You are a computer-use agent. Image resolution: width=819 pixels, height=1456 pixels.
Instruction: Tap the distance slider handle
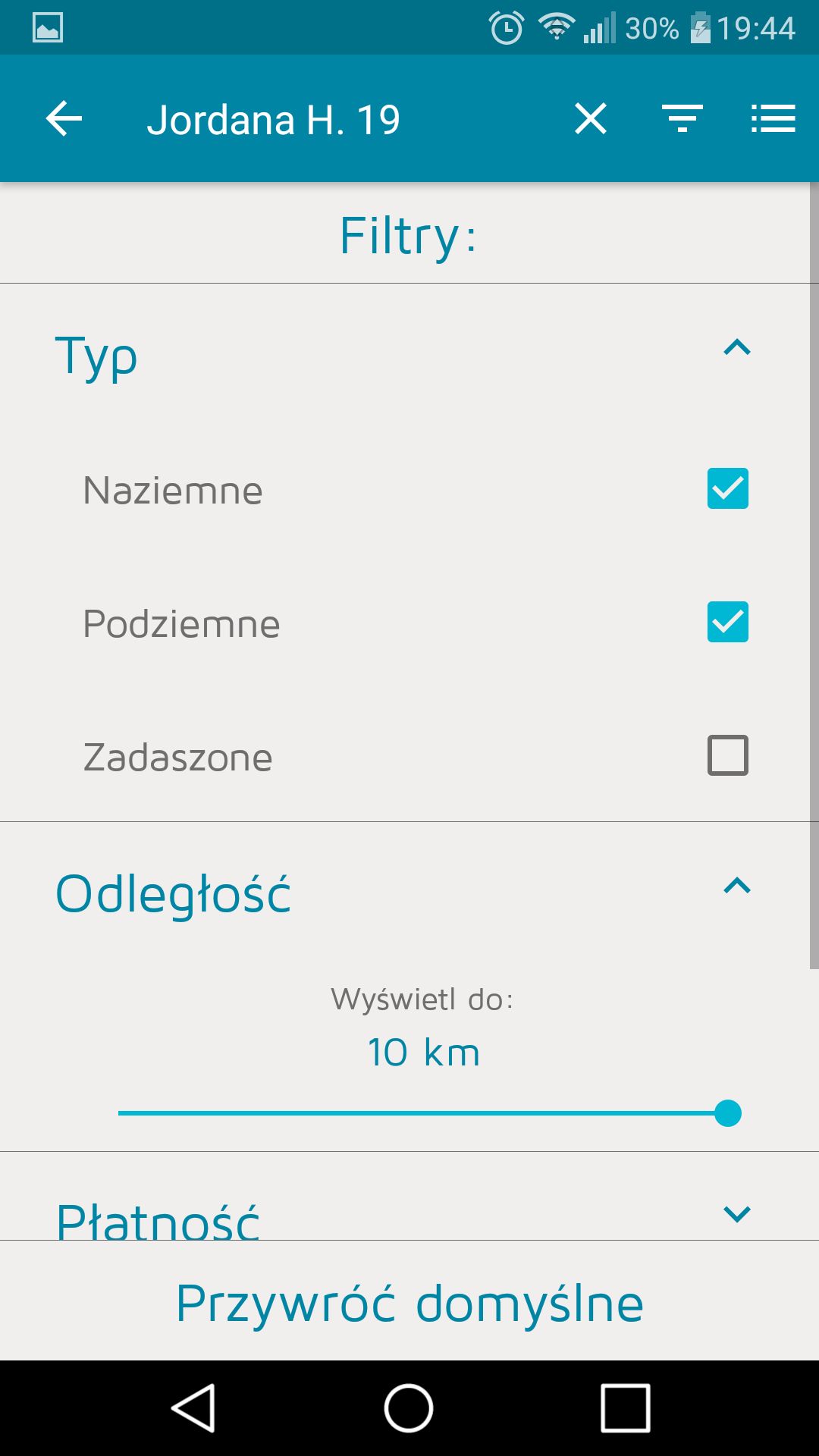728,1113
